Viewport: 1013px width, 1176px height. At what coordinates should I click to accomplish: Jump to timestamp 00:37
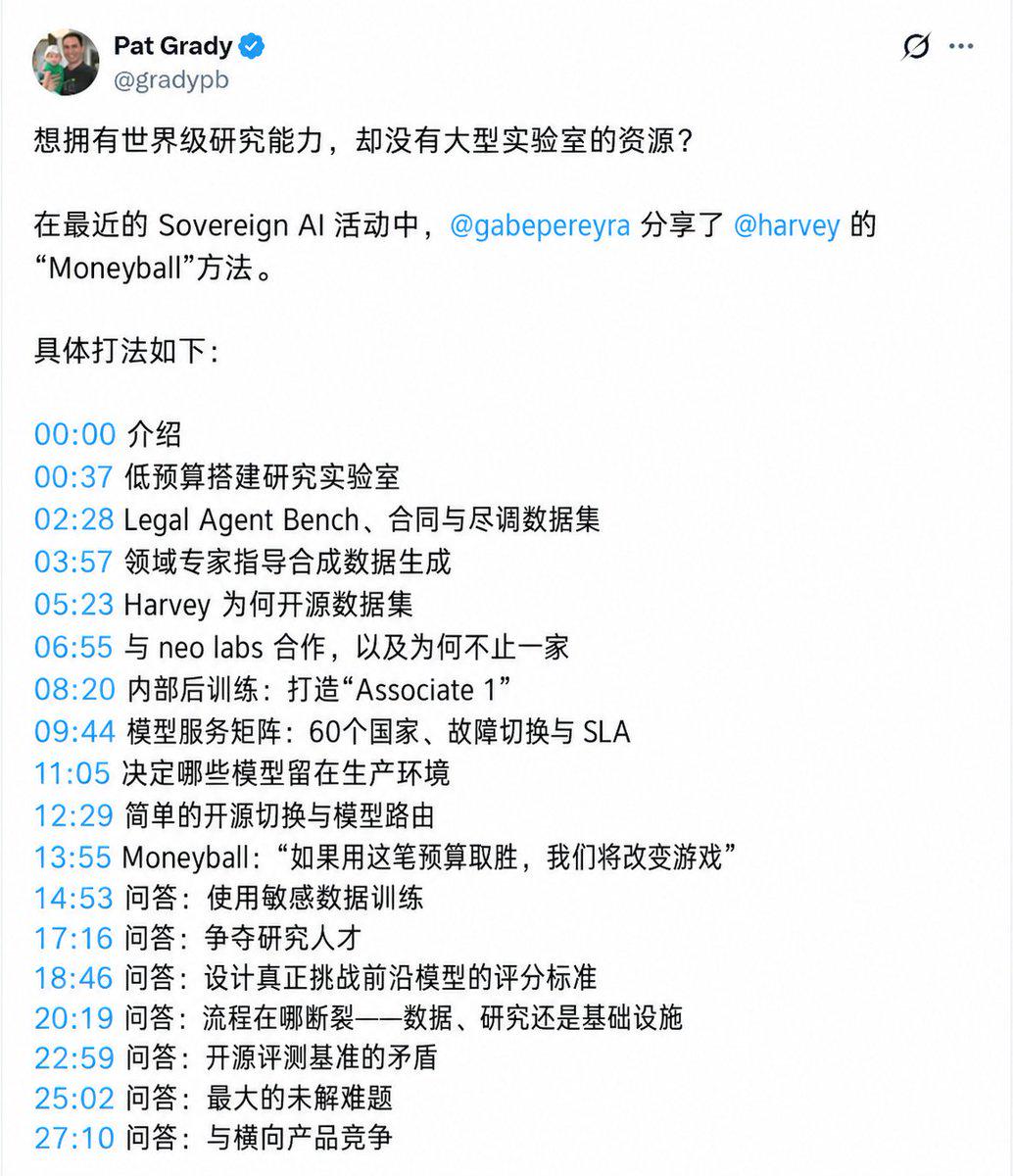point(74,476)
